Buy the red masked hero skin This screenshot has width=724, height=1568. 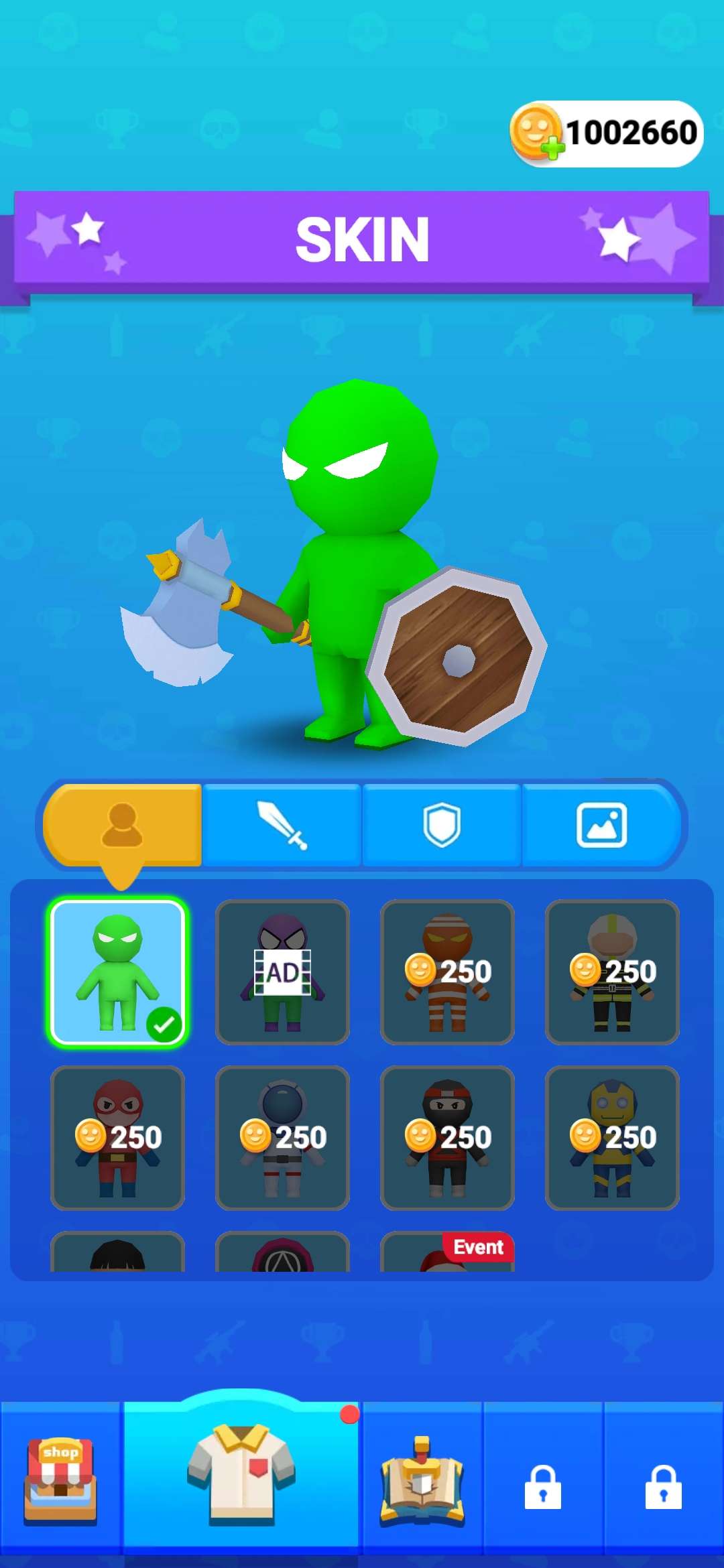click(x=117, y=1137)
